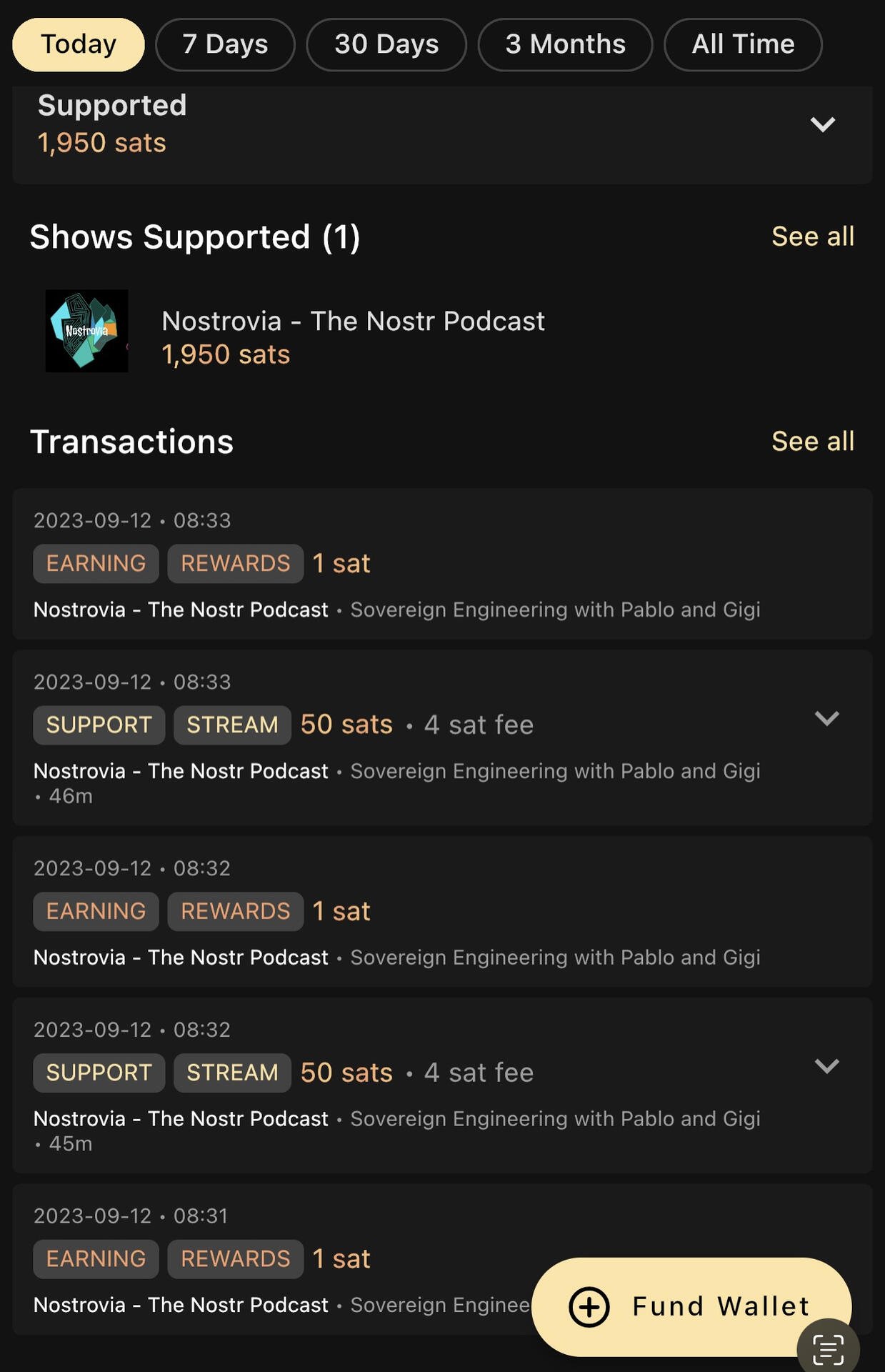Screen dimensions: 885x1372
Task: Open the scan icon button
Action: tap(829, 1349)
